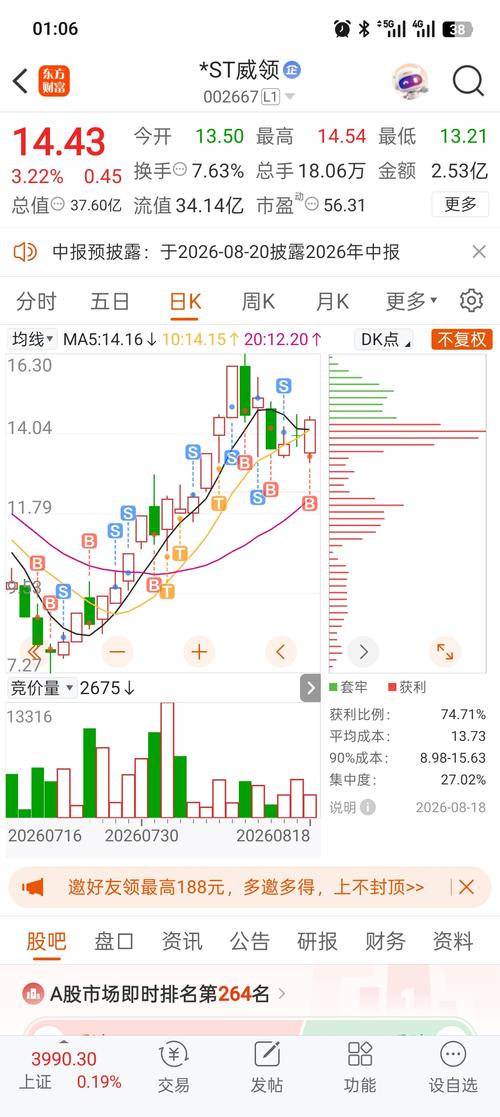Close the 邀好友领最高188元 banner
Viewport: 500px width, 1117px height.
tap(467, 887)
